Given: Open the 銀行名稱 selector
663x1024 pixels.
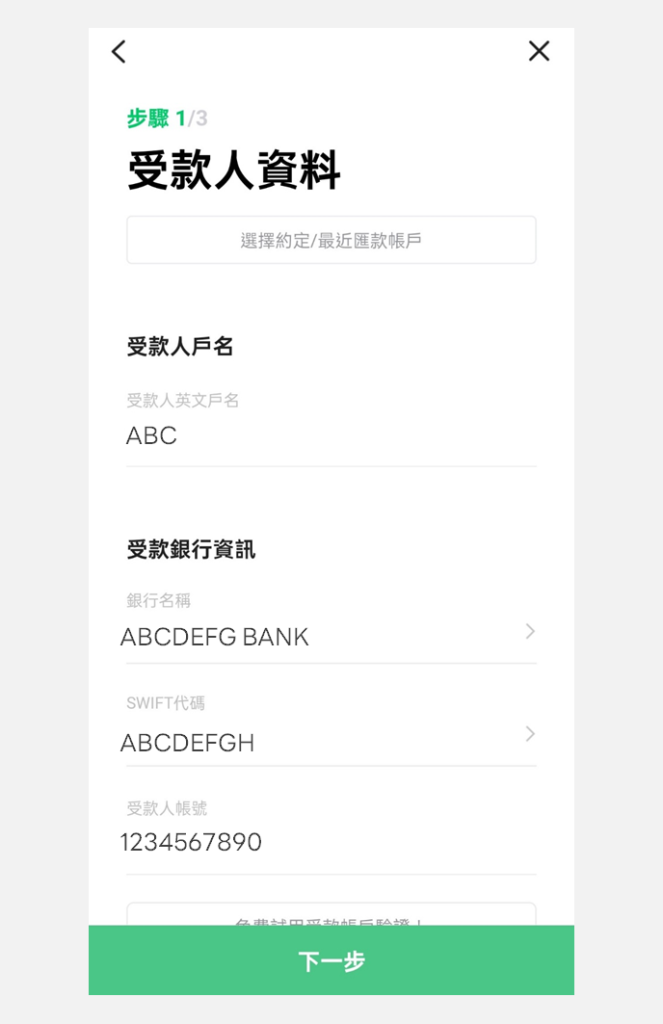Looking at the screenshot, I should [330, 636].
